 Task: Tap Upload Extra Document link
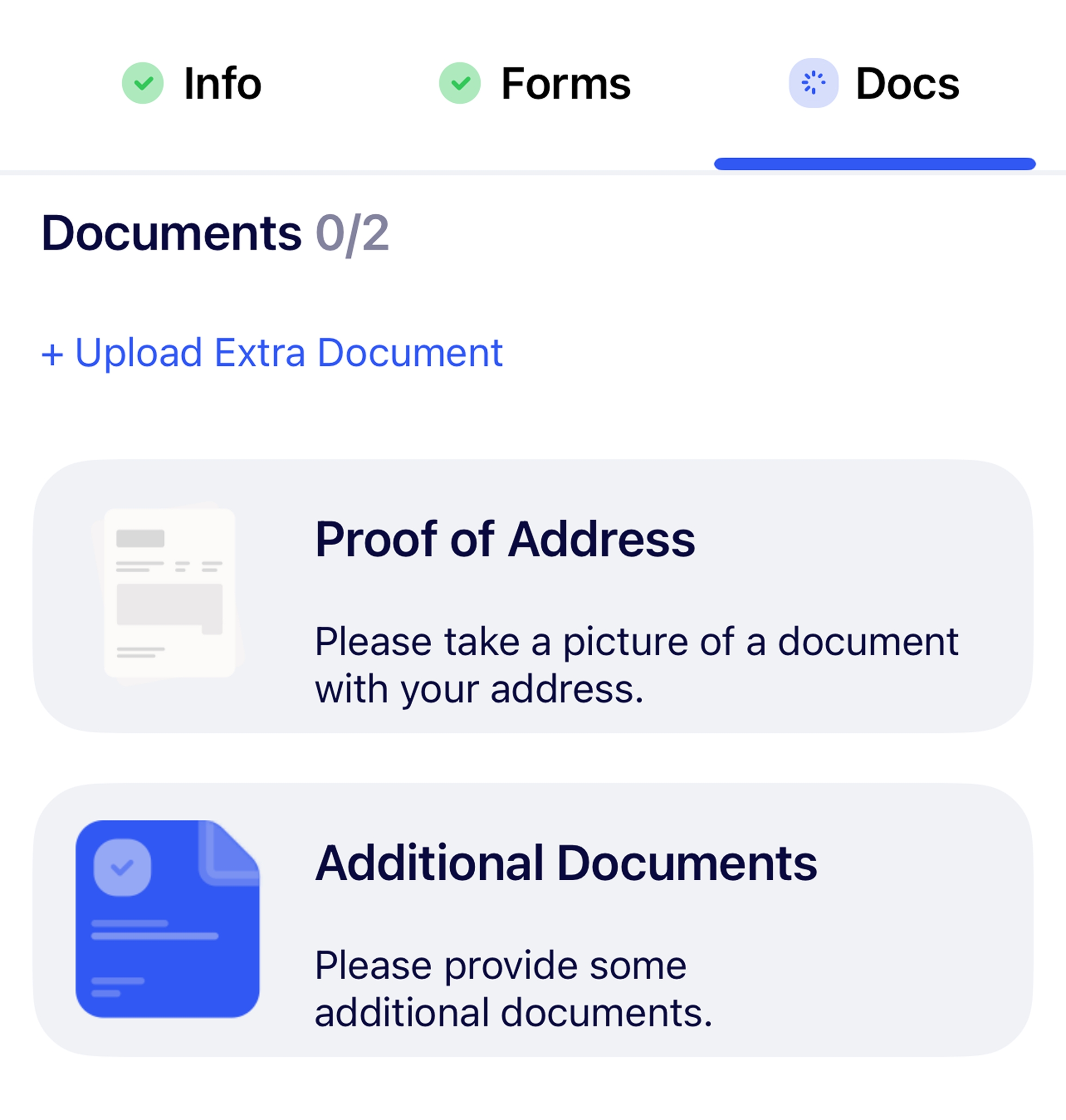[x=272, y=353]
